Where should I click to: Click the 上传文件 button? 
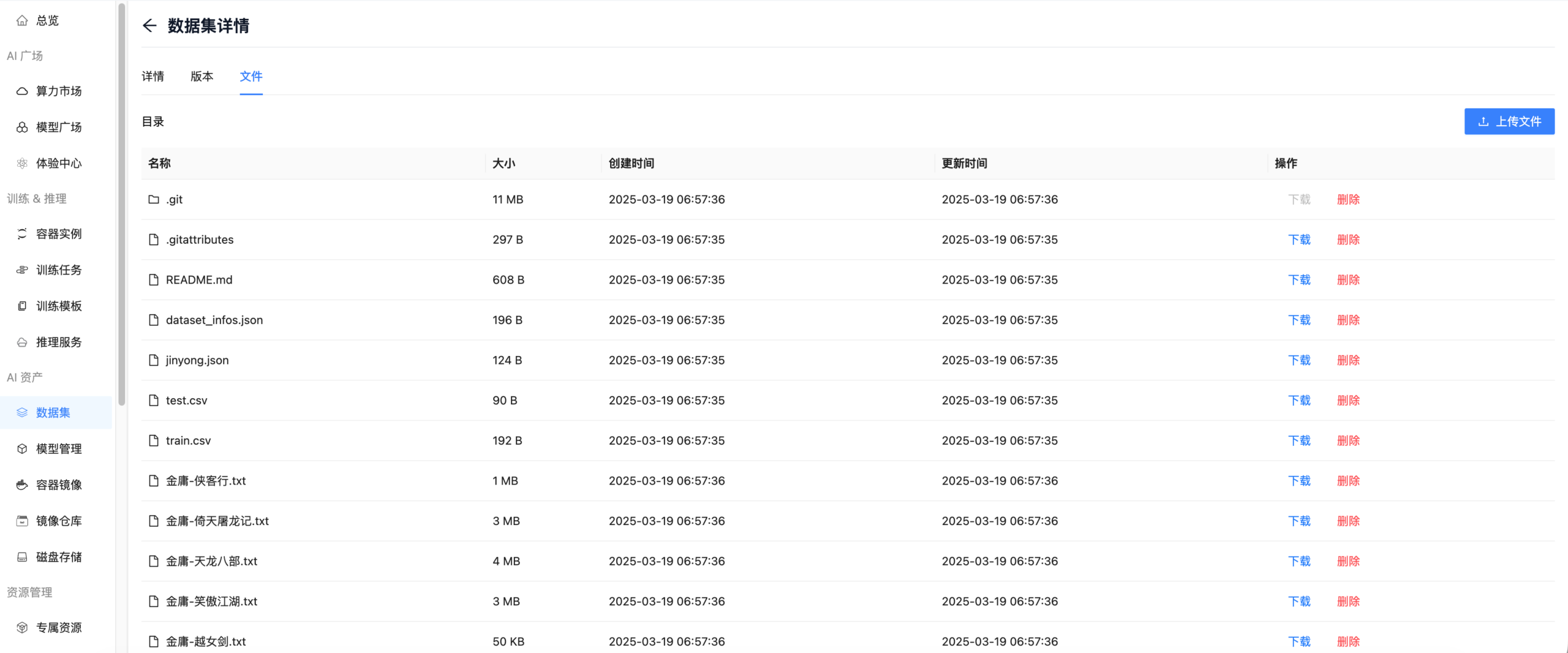pyautogui.click(x=1509, y=121)
